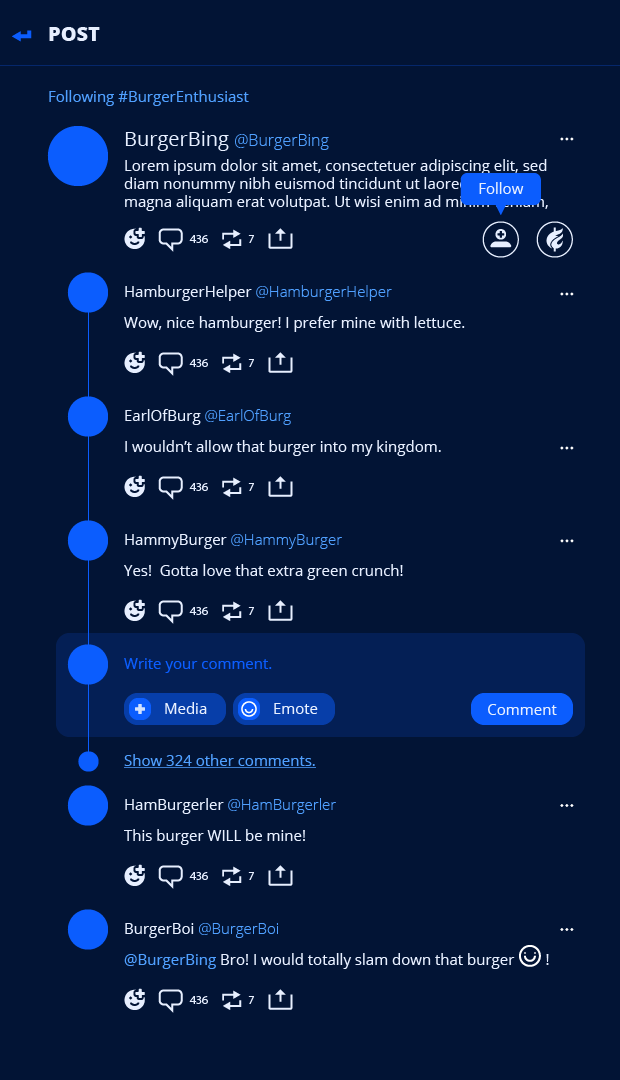Share BurgerBing's post
This screenshot has height=1080, width=620.
click(x=280, y=239)
